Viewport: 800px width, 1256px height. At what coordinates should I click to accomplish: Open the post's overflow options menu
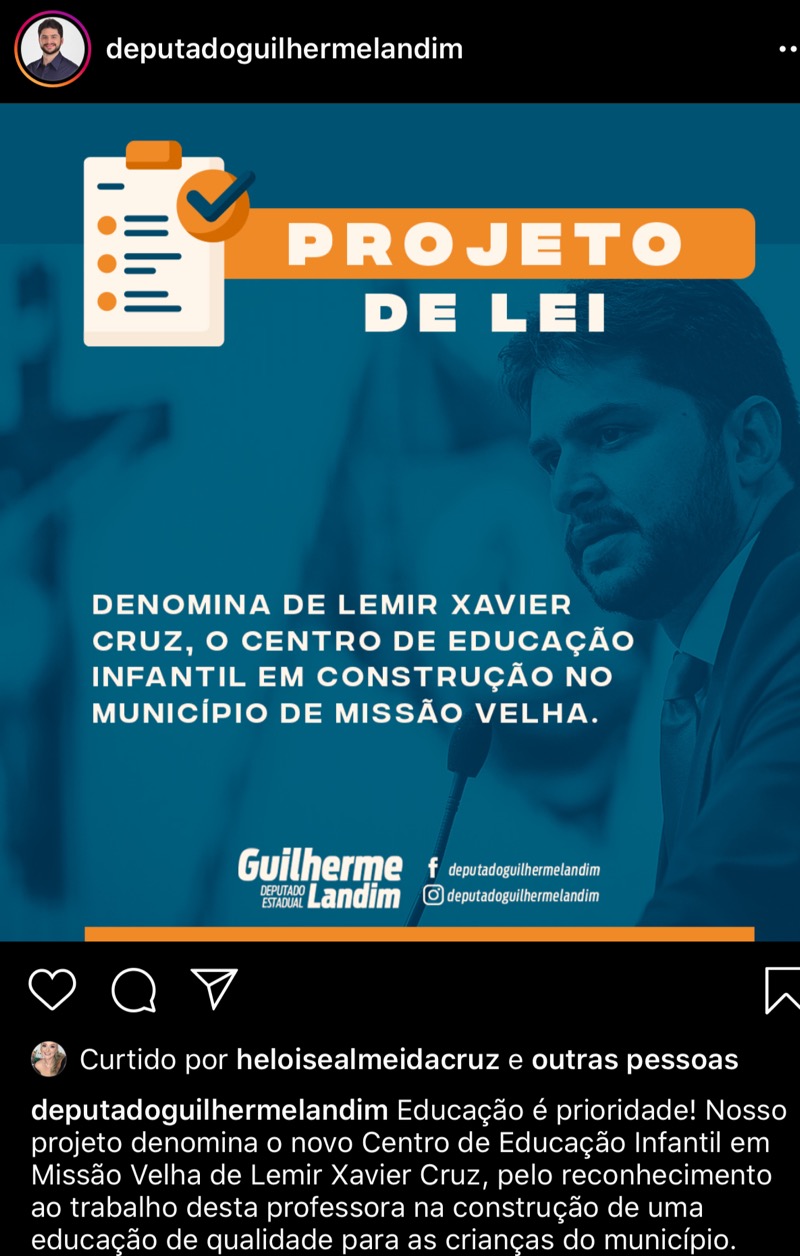pos(788,49)
